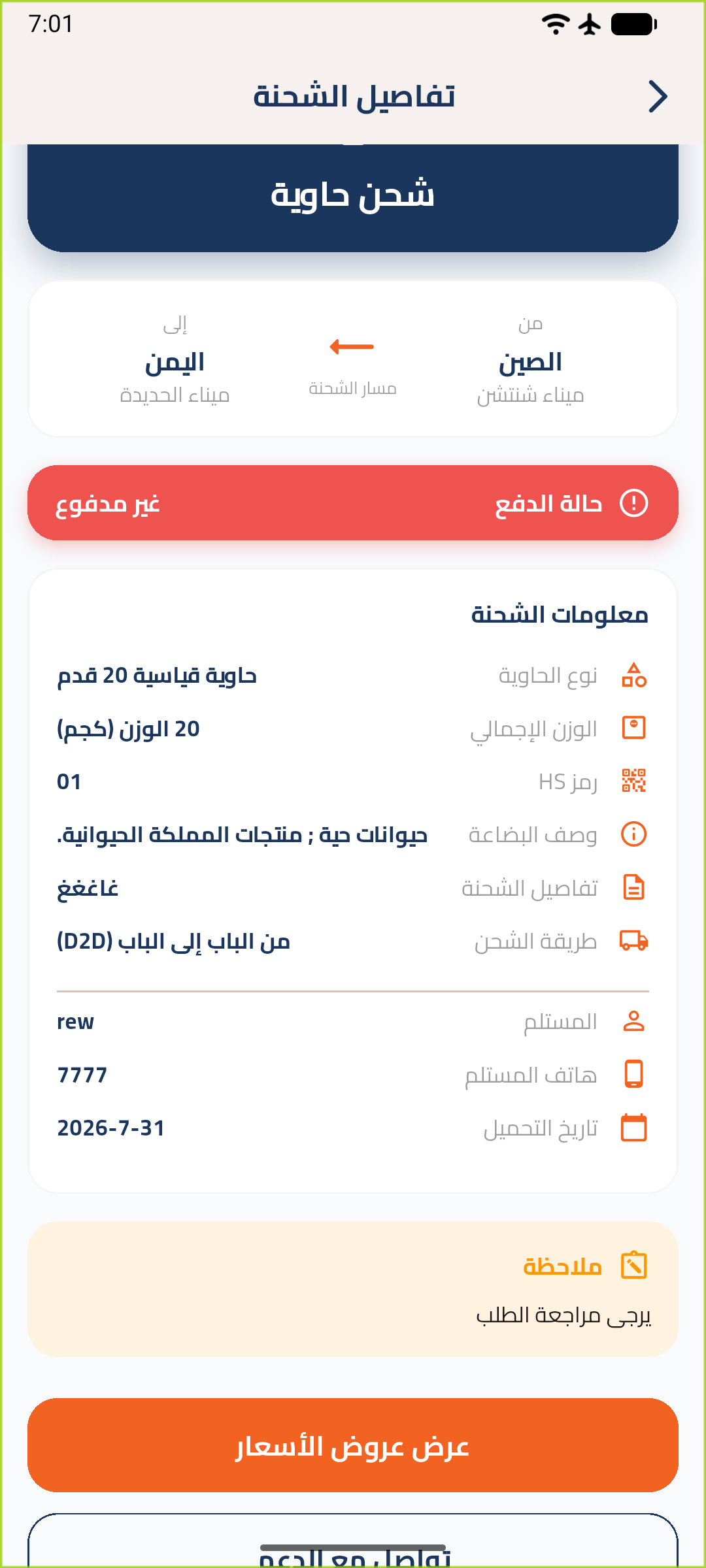
Task: Go back using the header chevron
Action: click(658, 97)
